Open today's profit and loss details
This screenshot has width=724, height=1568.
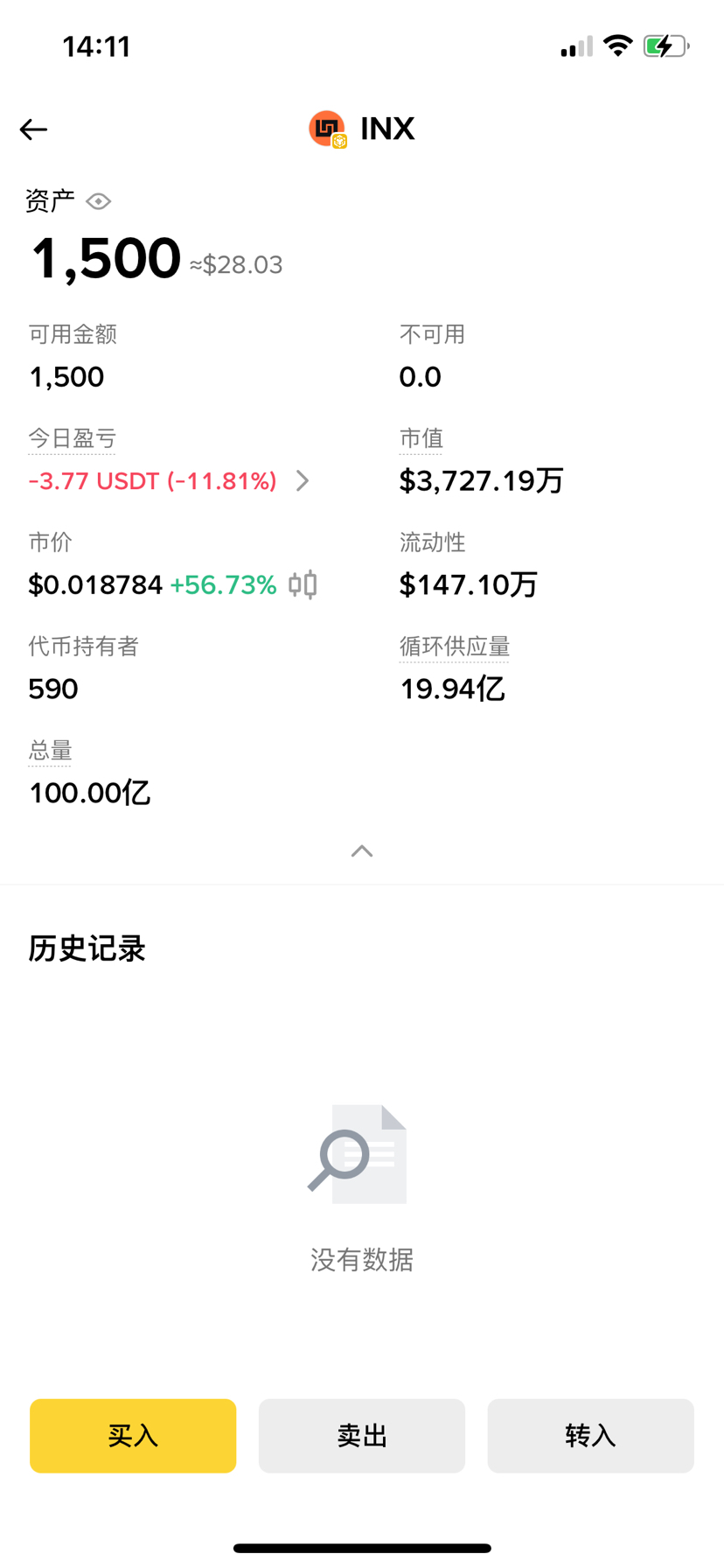coord(302,480)
